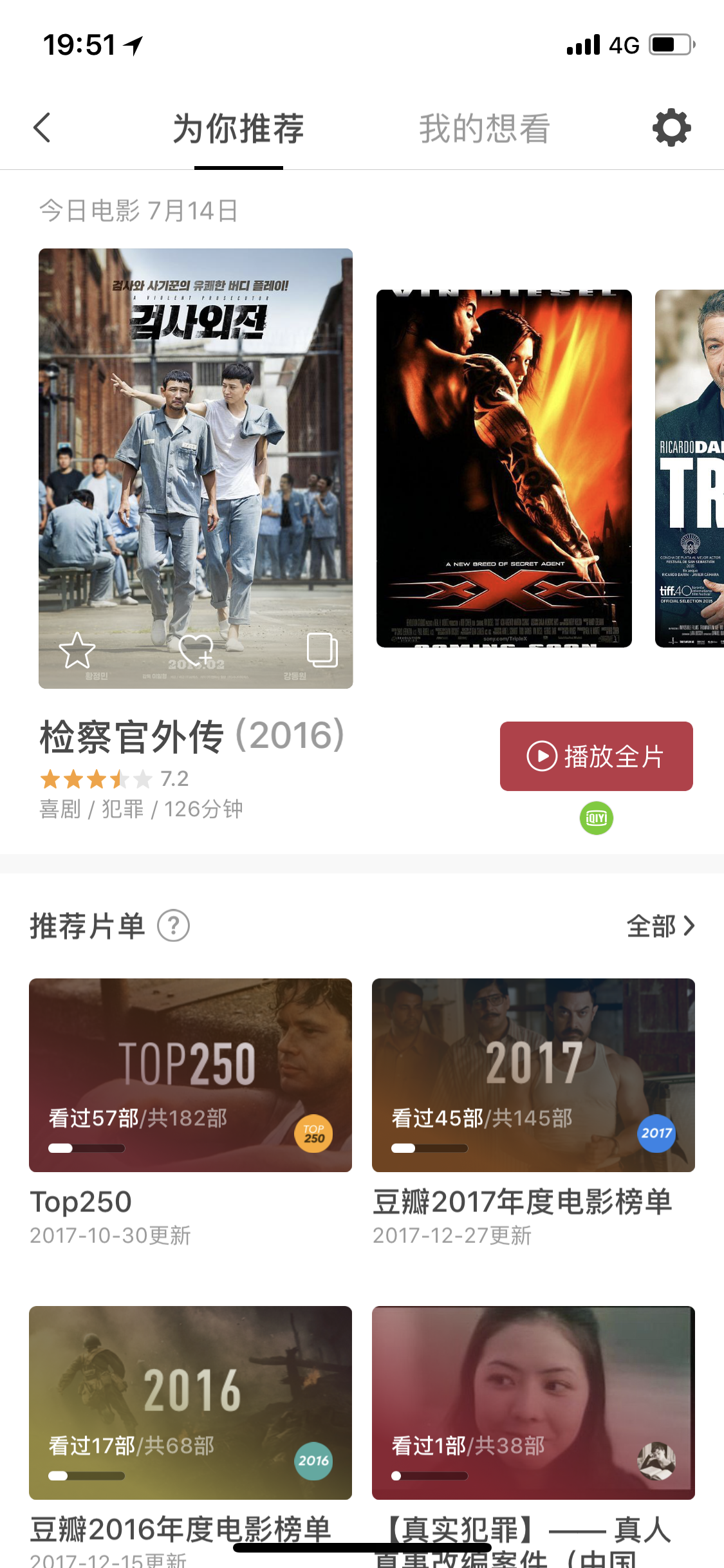Show help for 推荐片单
Screen dimensions: 724x1568
174,926
